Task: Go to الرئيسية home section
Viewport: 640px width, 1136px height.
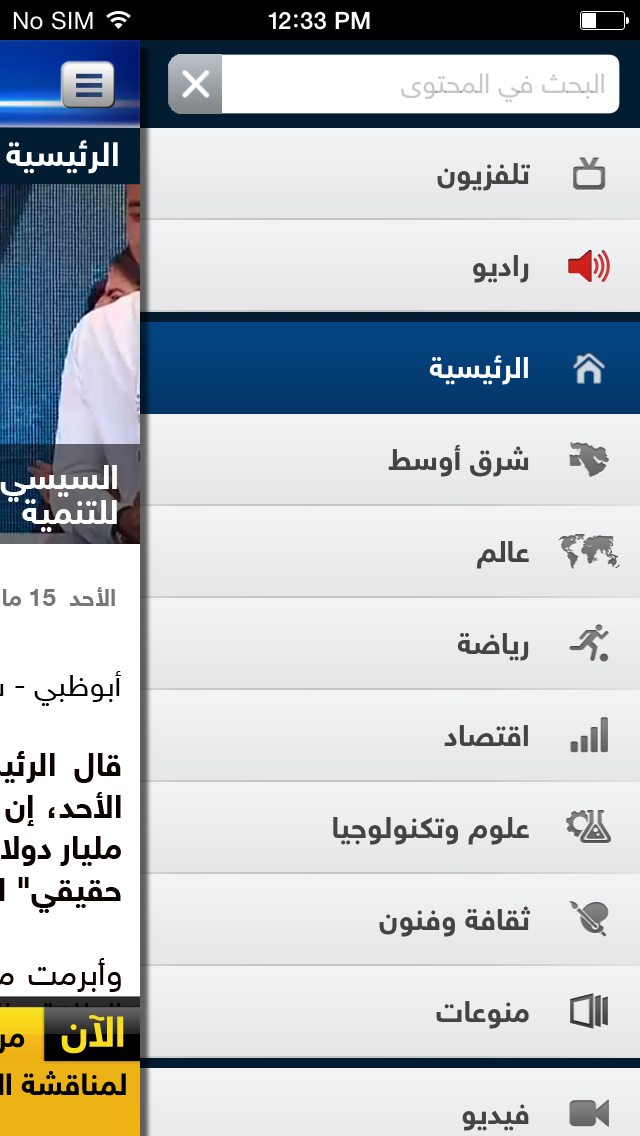Action: point(390,369)
